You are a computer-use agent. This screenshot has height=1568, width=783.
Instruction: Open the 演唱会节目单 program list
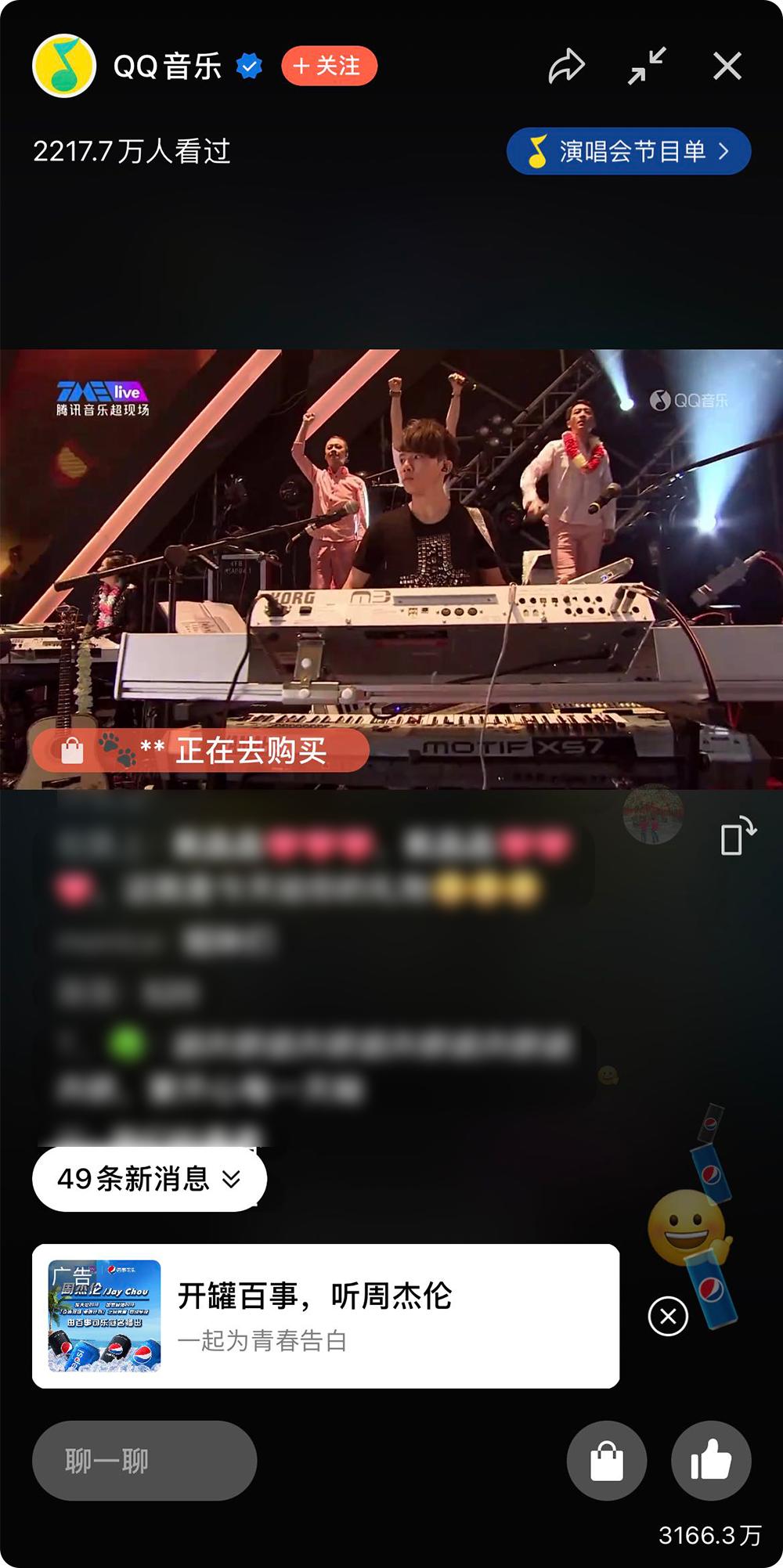[x=629, y=151]
